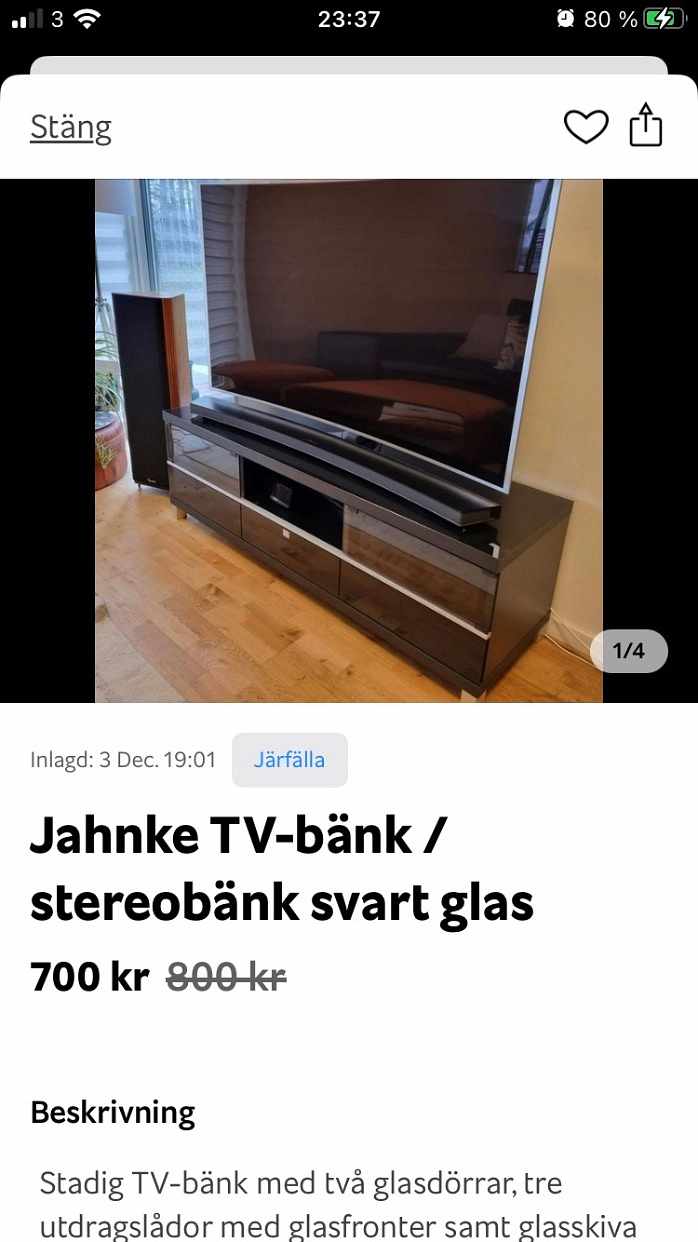This screenshot has height=1242, width=698.
Task: Open the TV bench photo full screen
Action: [x=349, y=440]
